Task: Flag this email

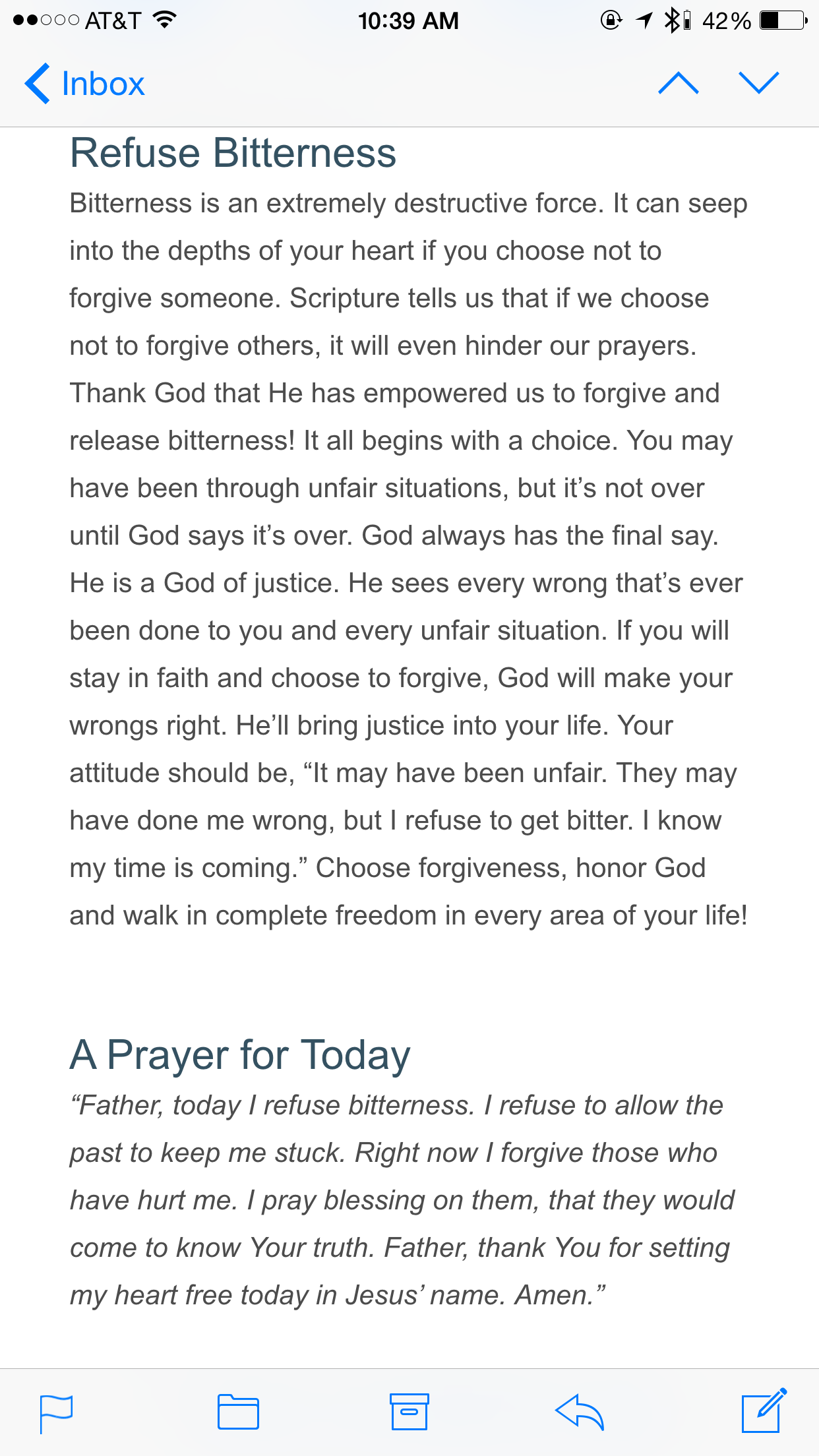Action: 56,1414
